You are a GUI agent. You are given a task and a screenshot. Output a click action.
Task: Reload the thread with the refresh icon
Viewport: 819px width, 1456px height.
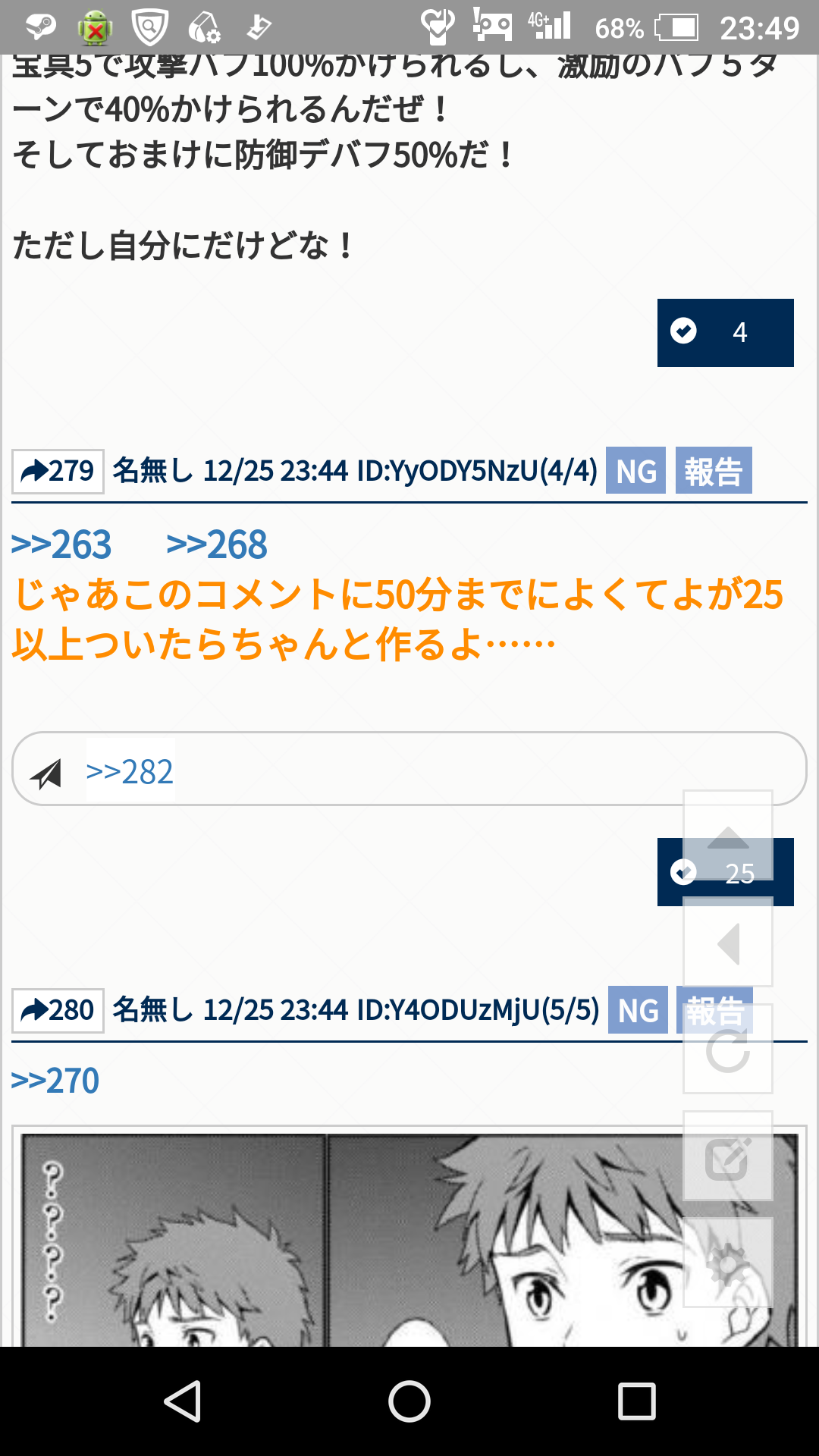pos(728,1051)
